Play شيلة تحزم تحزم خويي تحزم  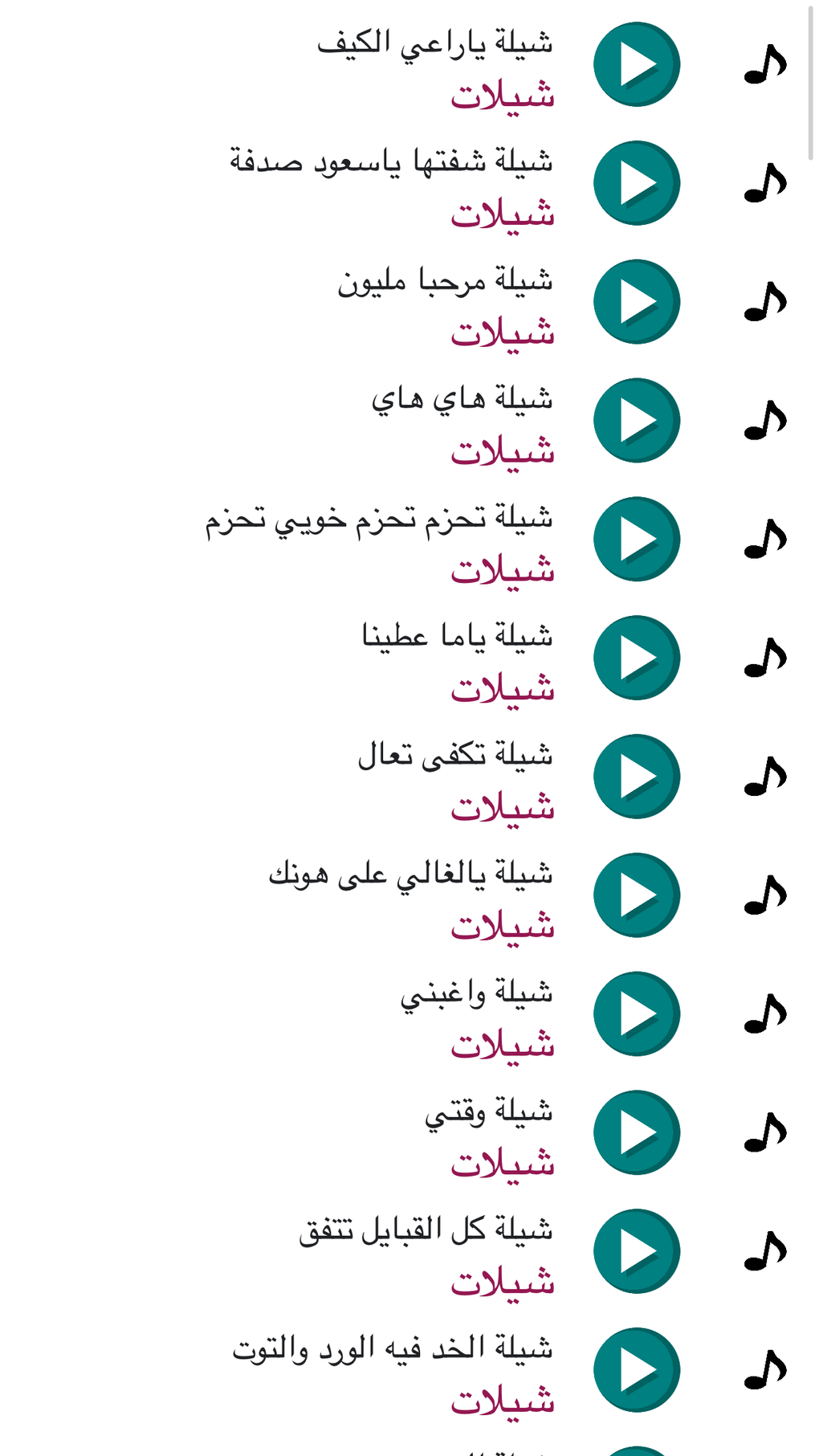636,539
